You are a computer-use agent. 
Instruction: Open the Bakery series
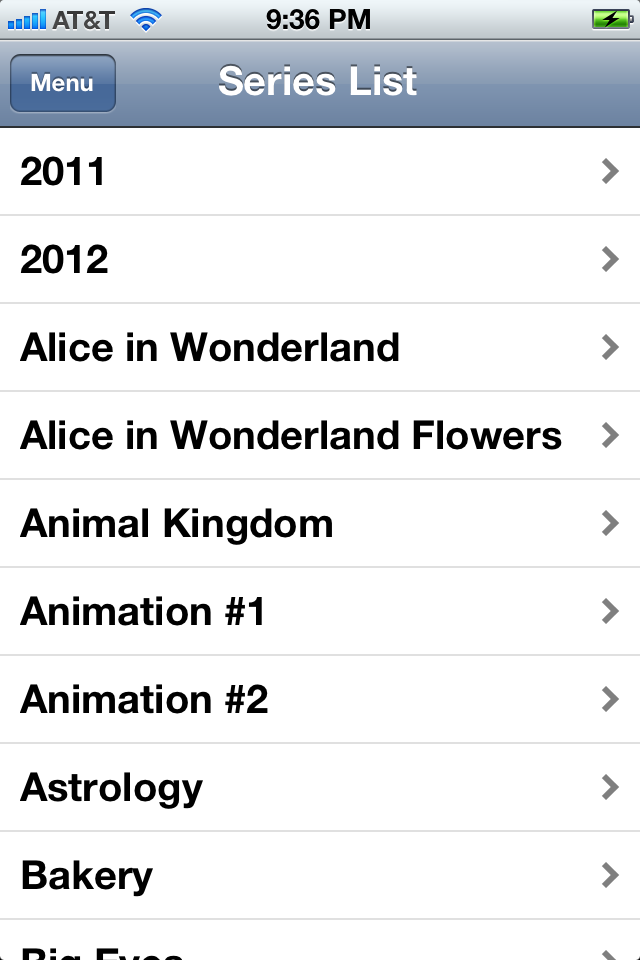[x=320, y=876]
